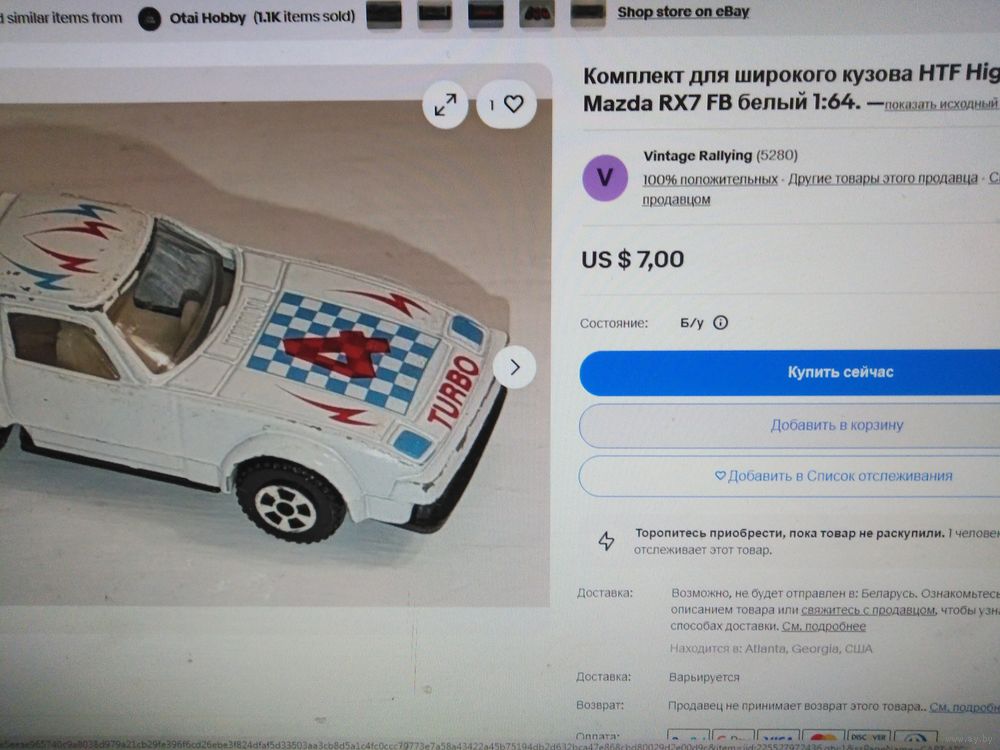View 100% положительных feedback link
The width and height of the screenshot is (1000, 750).
709,179
